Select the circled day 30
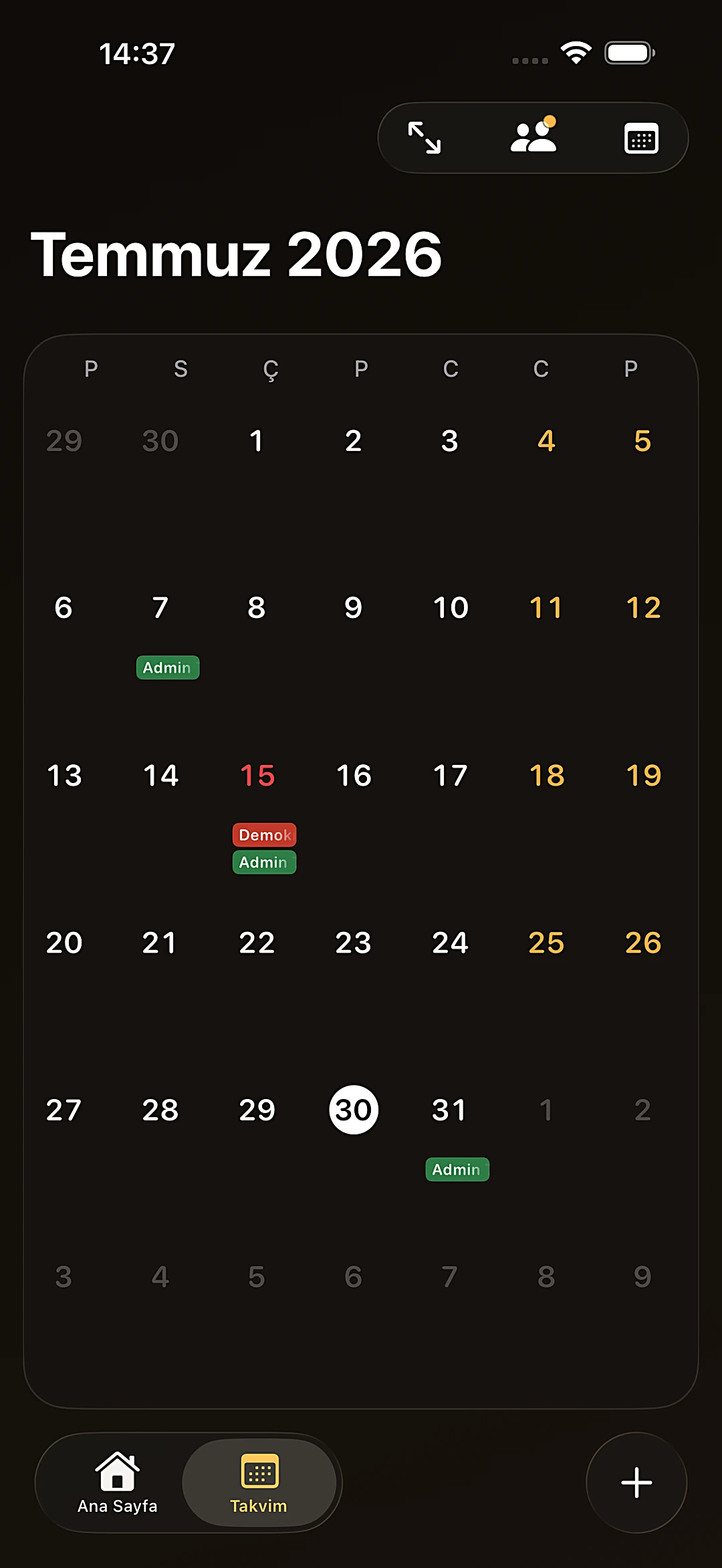The height and width of the screenshot is (1568, 722). click(354, 1110)
